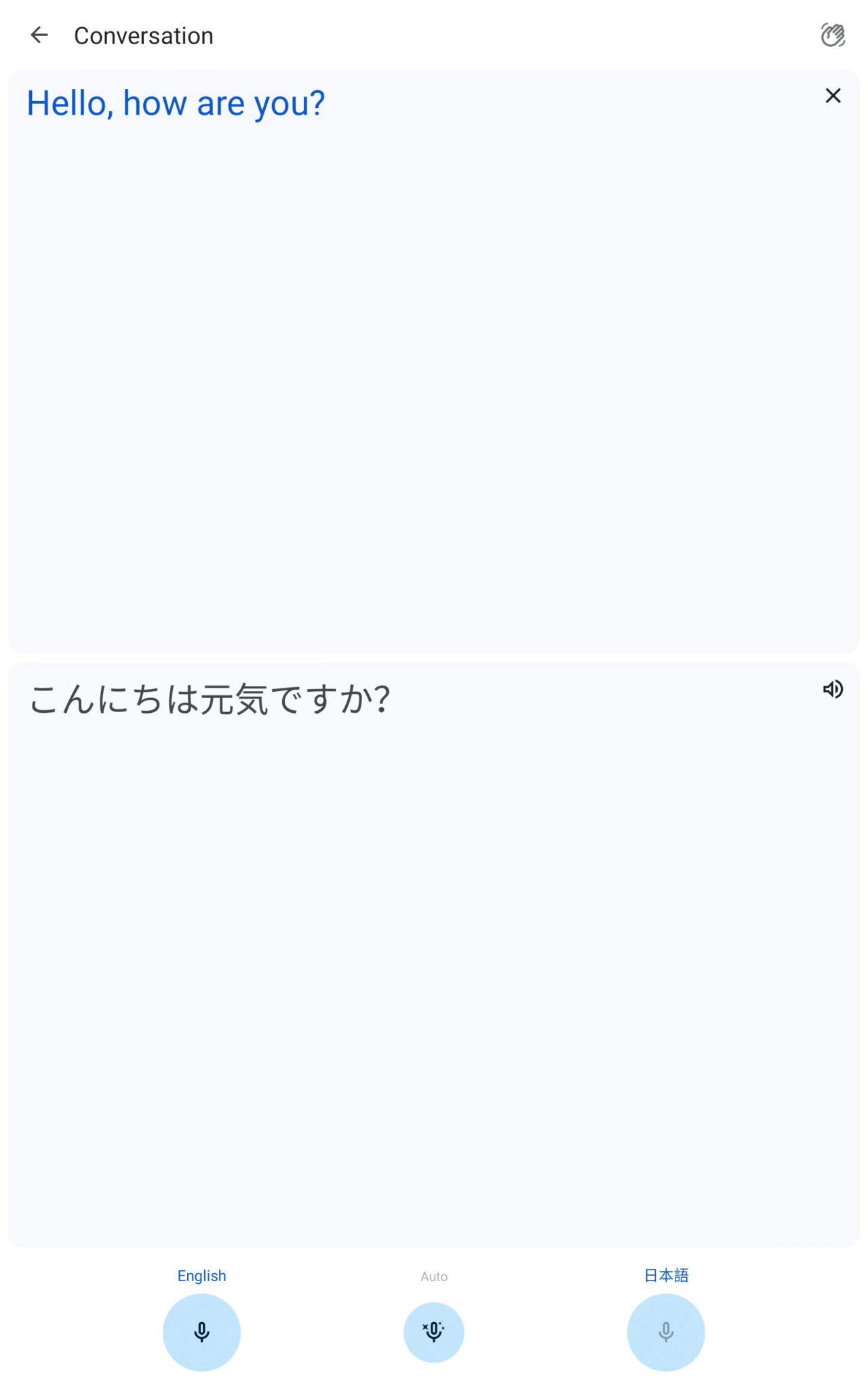Viewport: 868px width, 1389px height.
Task: Navigate back using the arrow icon
Action: (39, 35)
